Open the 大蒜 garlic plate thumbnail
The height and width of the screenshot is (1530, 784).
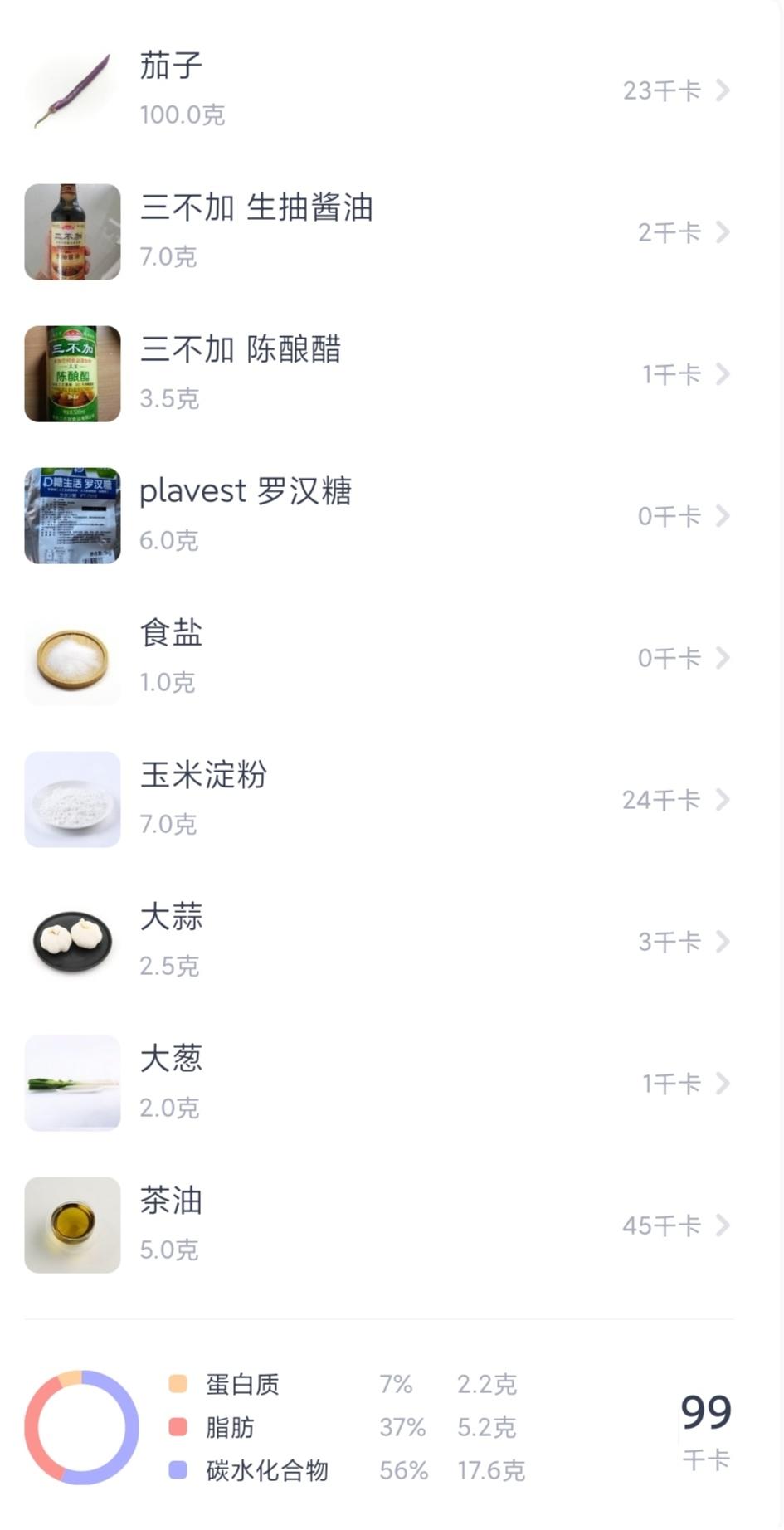click(72, 942)
